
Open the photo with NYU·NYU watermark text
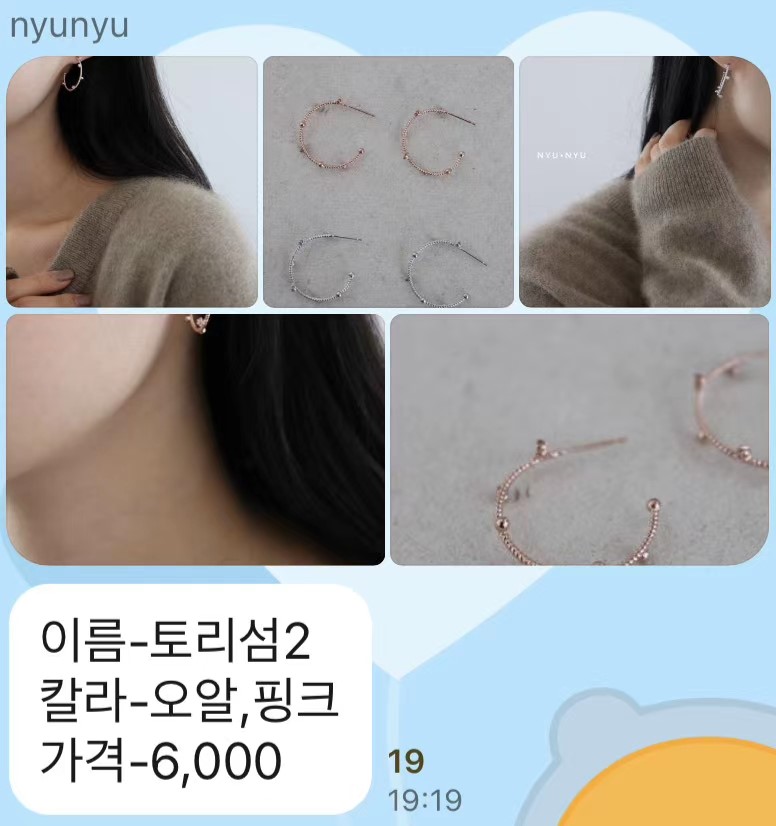coord(643,182)
